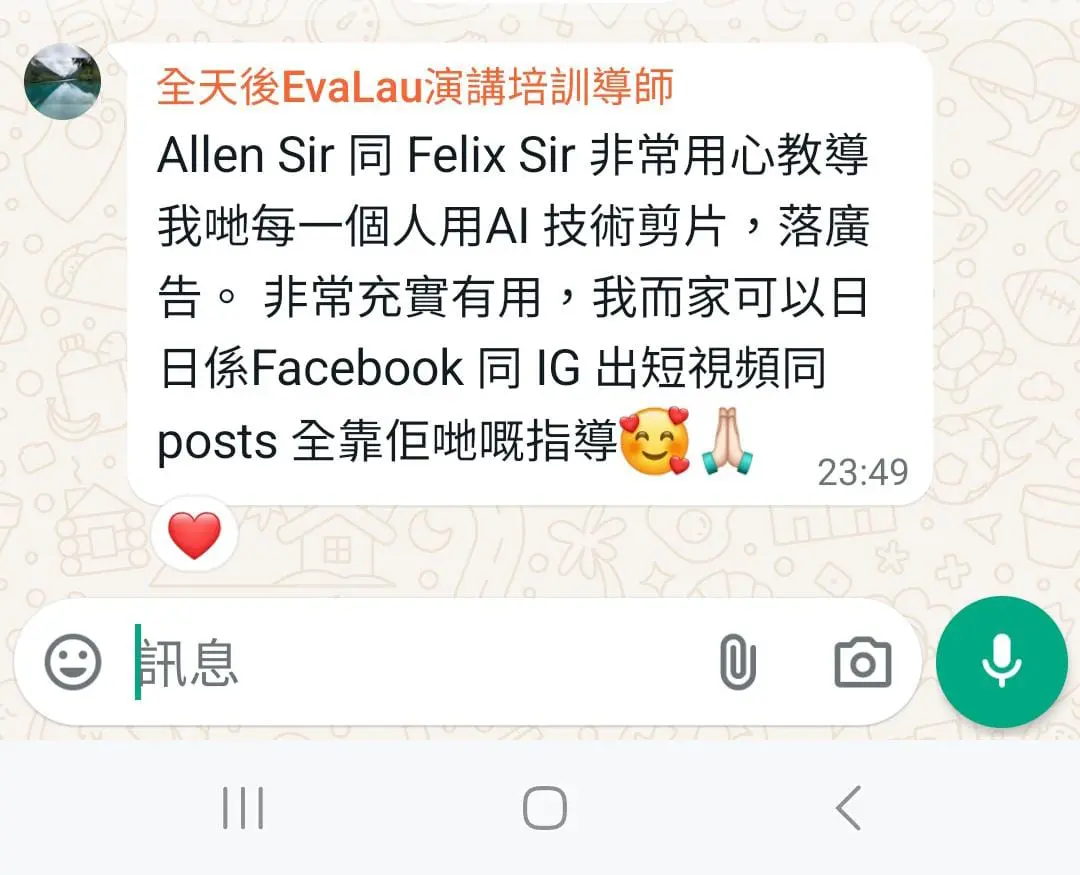Go to the home screen
Screen dimensions: 1080x875
544,808
